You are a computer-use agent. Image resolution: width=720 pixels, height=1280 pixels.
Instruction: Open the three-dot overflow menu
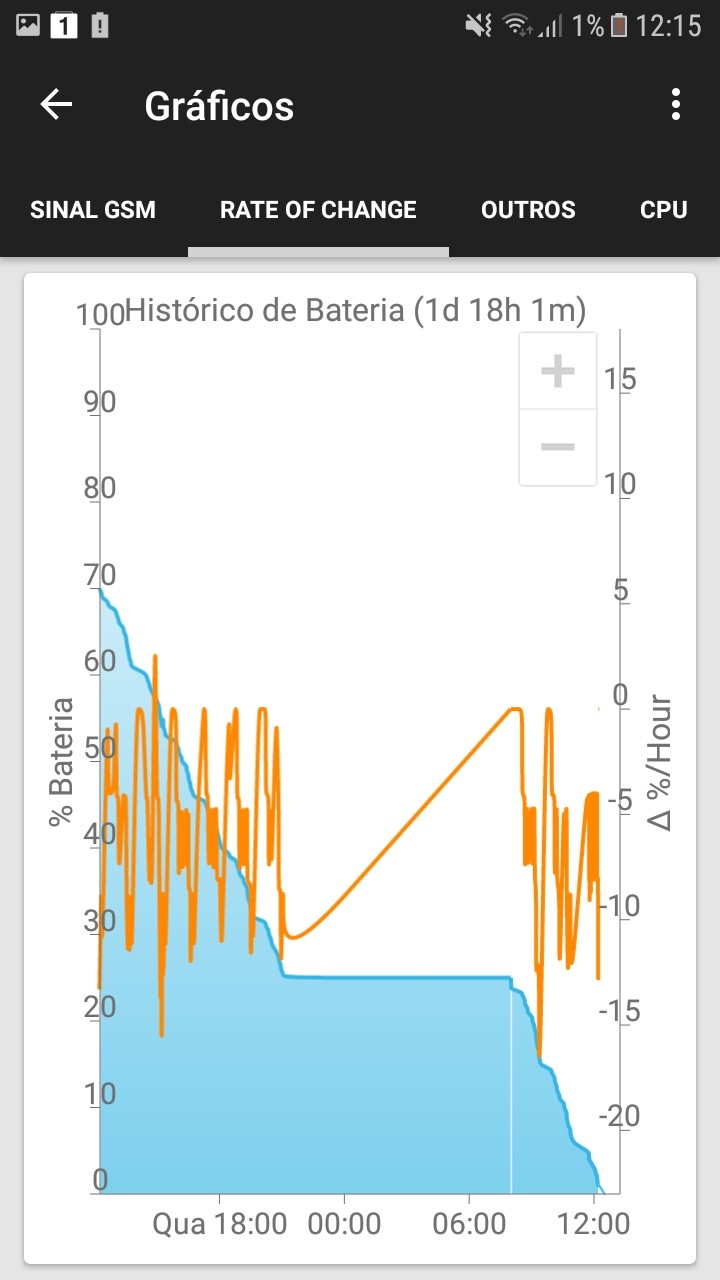pyautogui.click(x=676, y=105)
